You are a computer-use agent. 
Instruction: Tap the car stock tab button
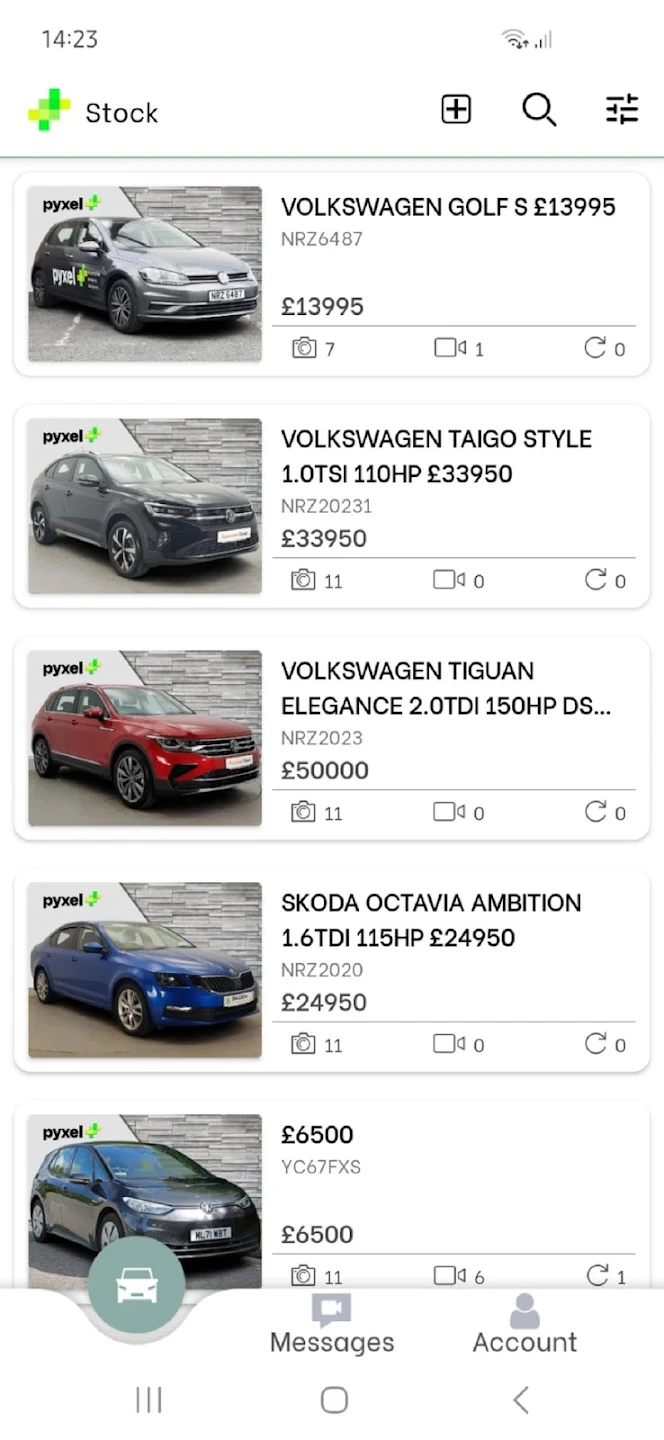[x=136, y=1286]
